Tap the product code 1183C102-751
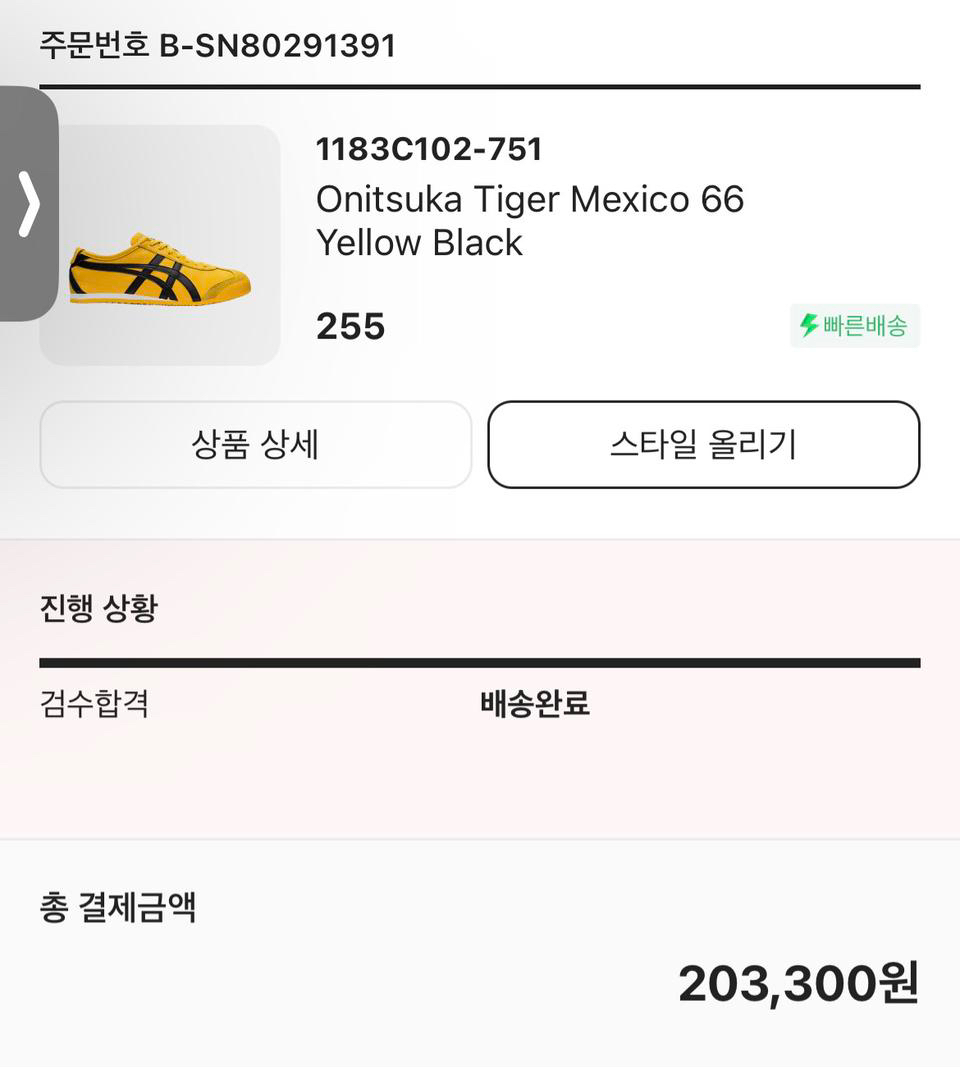Screen dimensions: 960x1067 tap(428, 148)
